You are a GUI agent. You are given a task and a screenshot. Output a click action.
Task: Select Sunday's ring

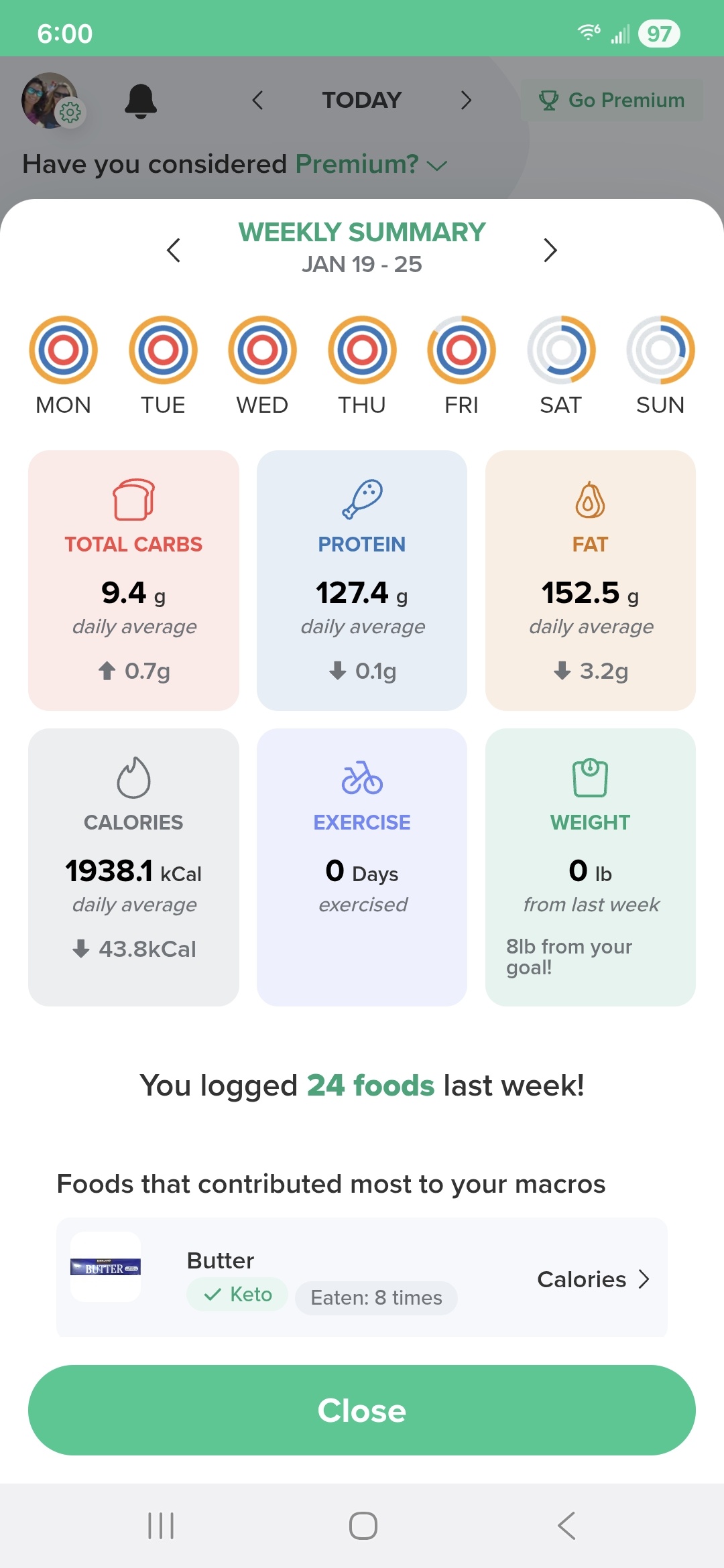coord(660,350)
